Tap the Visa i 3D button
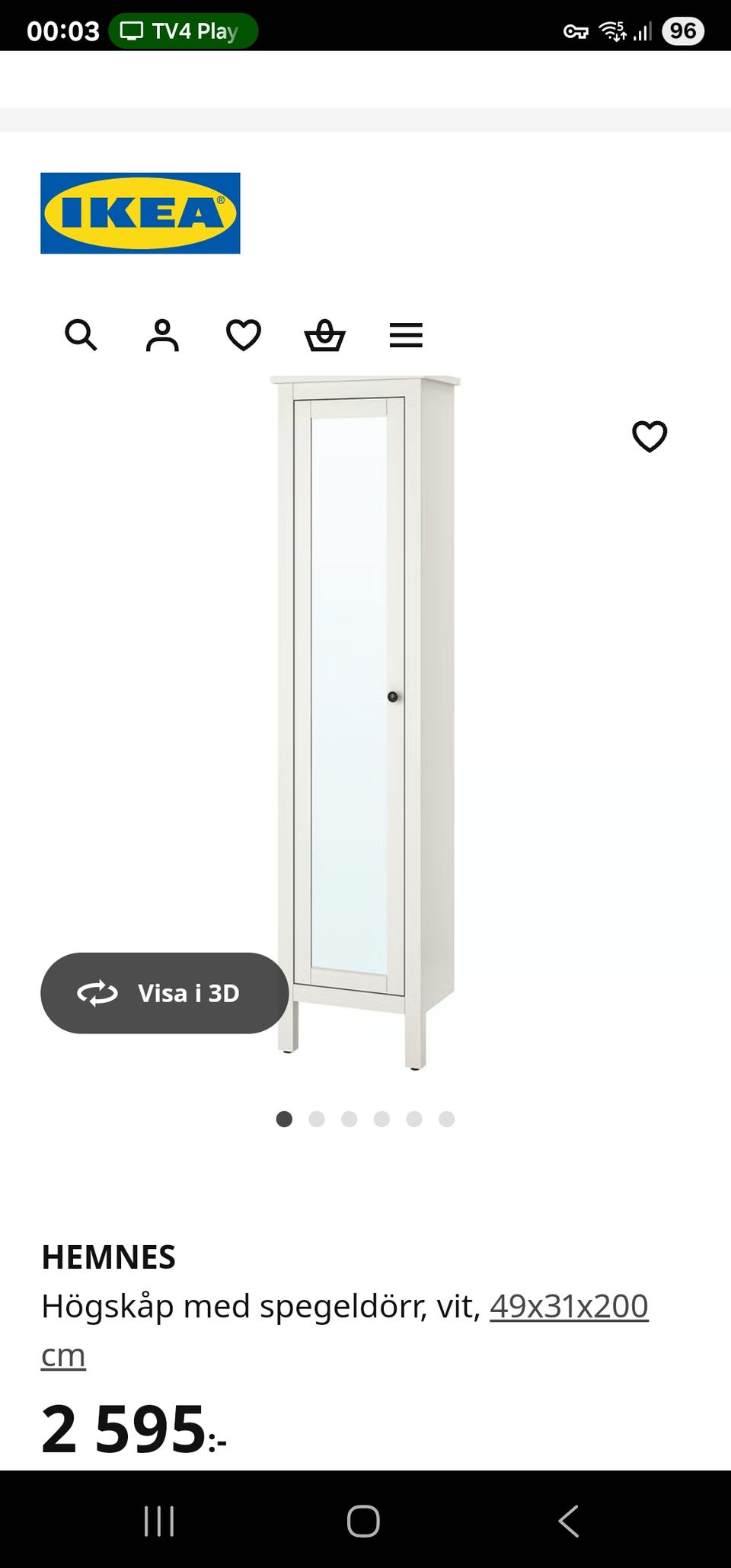The width and height of the screenshot is (731, 1568). click(x=164, y=993)
